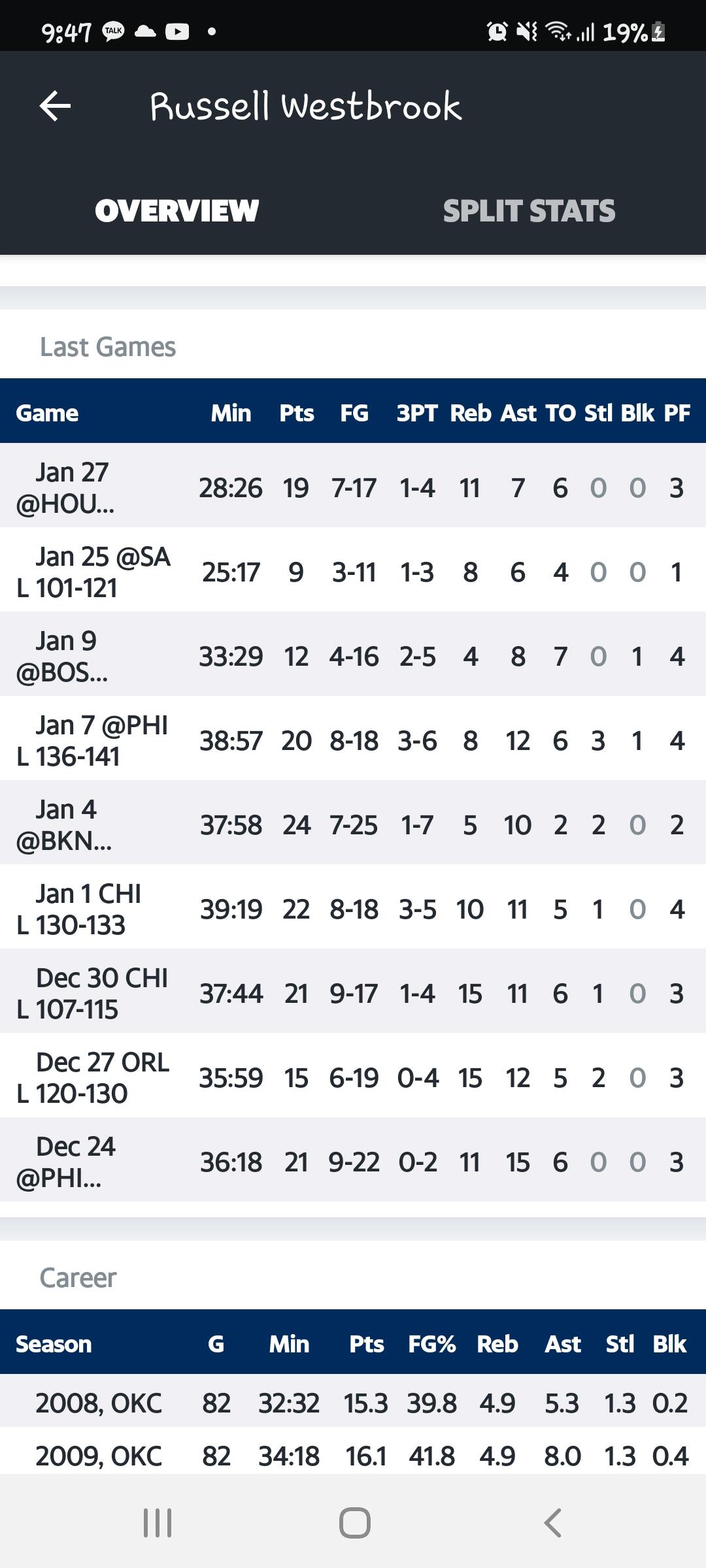Switch to the Split Stats tab
Image resolution: width=706 pixels, height=1568 pixels.
tap(529, 211)
